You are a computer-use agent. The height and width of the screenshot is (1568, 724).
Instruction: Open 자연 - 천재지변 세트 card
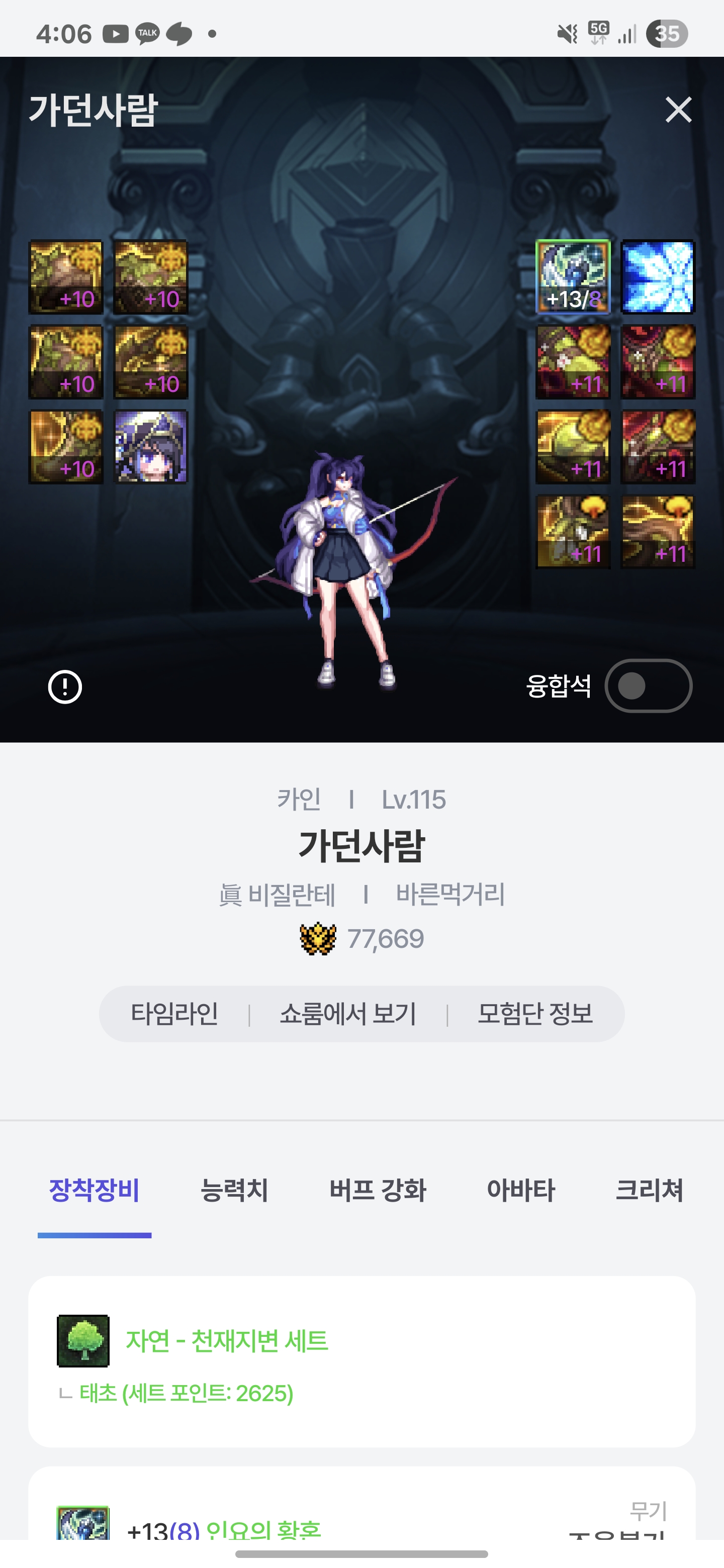pyautogui.click(x=361, y=1361)
